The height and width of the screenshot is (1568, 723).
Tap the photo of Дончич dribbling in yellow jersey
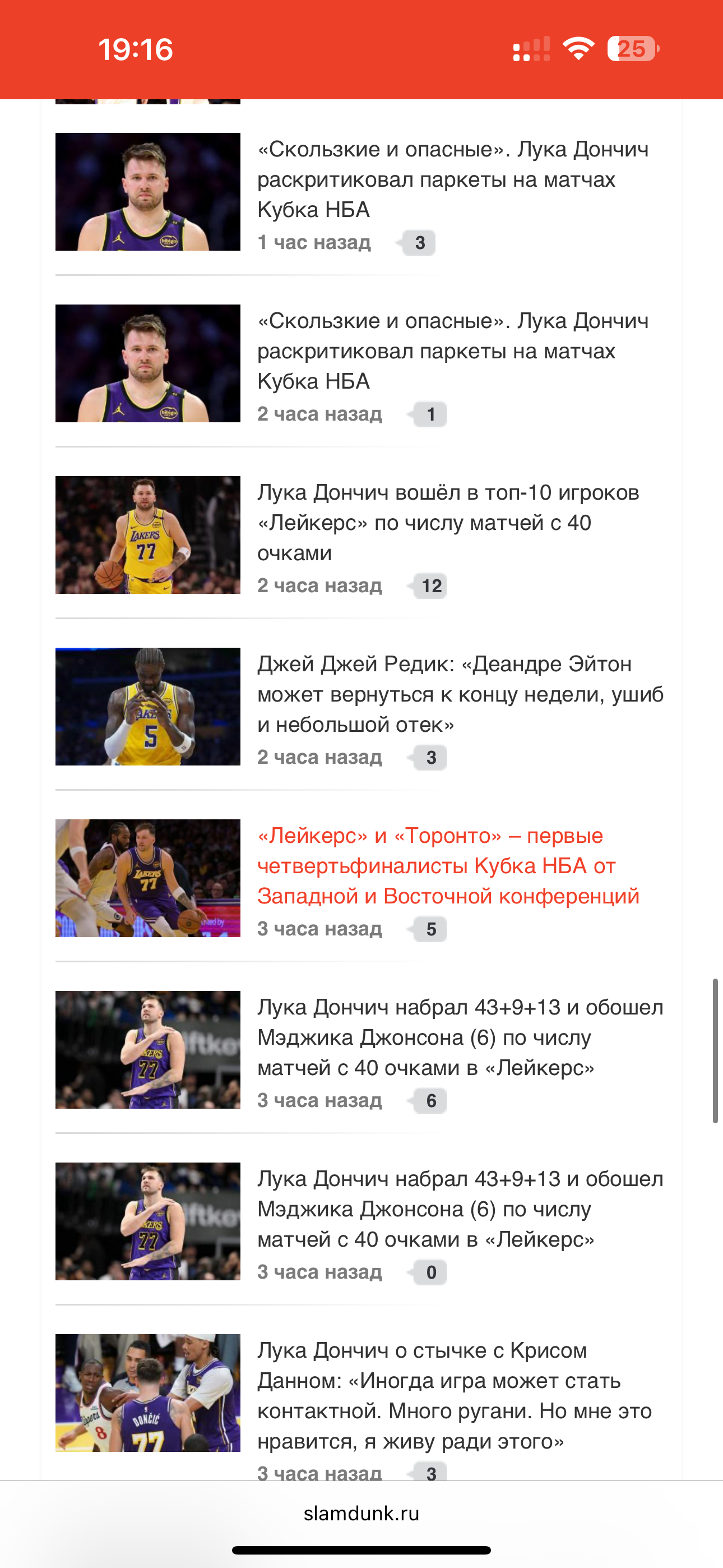click(x=148, y=534)
